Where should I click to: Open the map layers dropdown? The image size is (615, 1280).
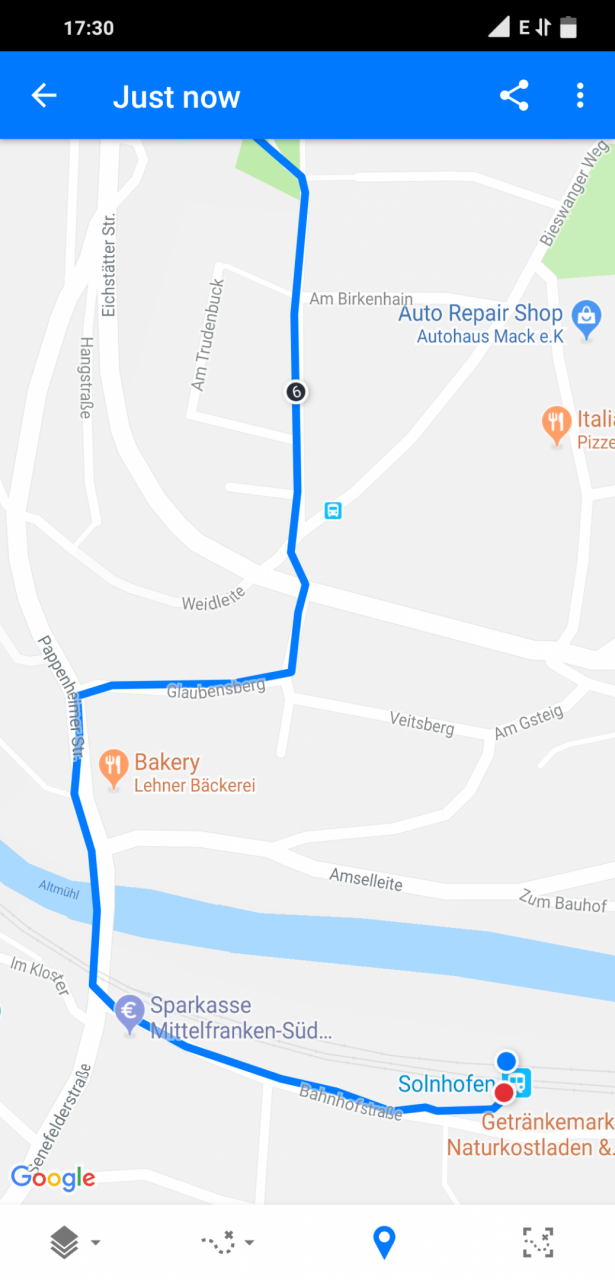tap(75, 1242)
